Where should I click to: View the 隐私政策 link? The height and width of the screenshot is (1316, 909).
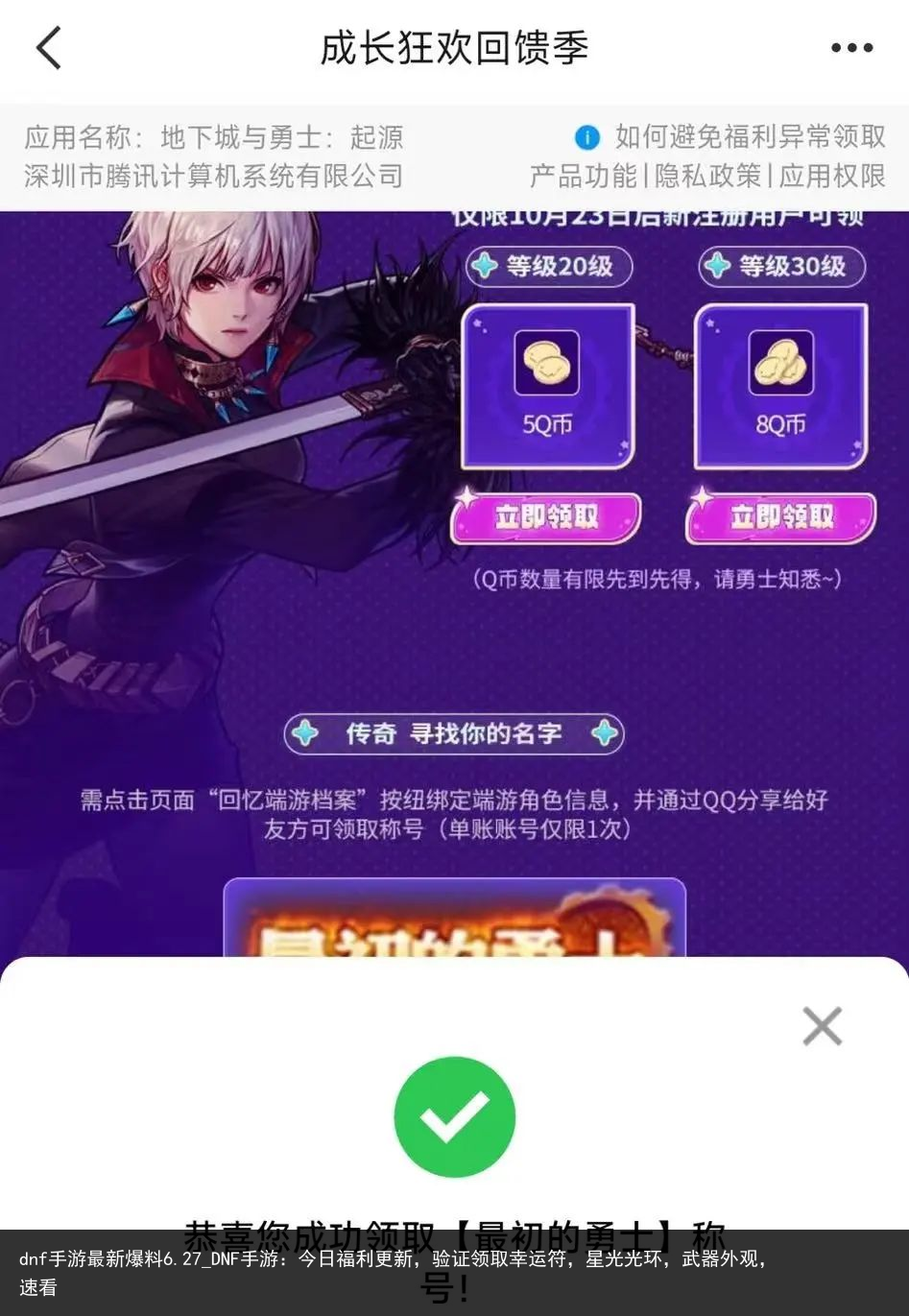point(708,176)
